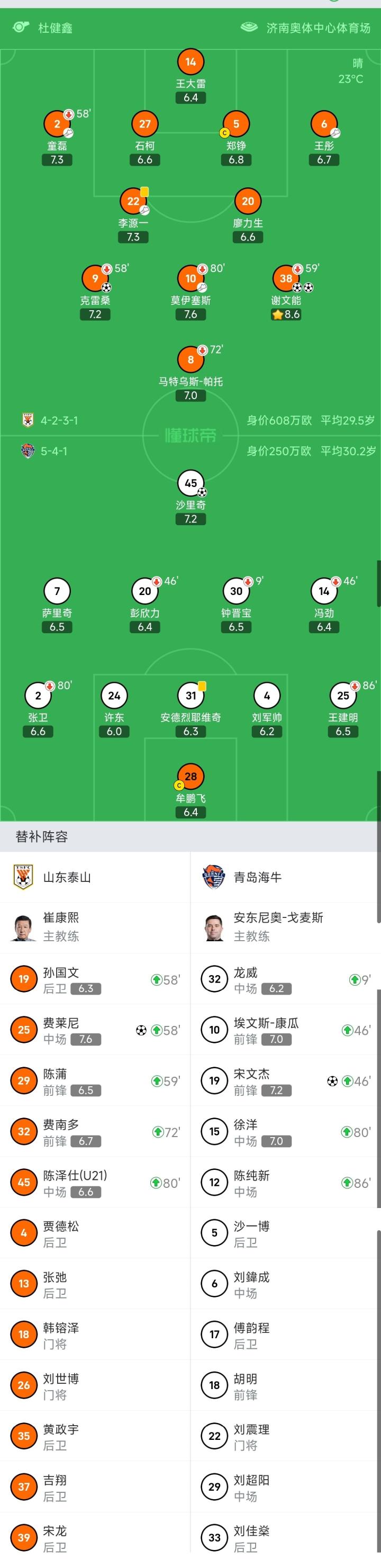Open 马特乌斯-帕托 player page

click(190, 360)
